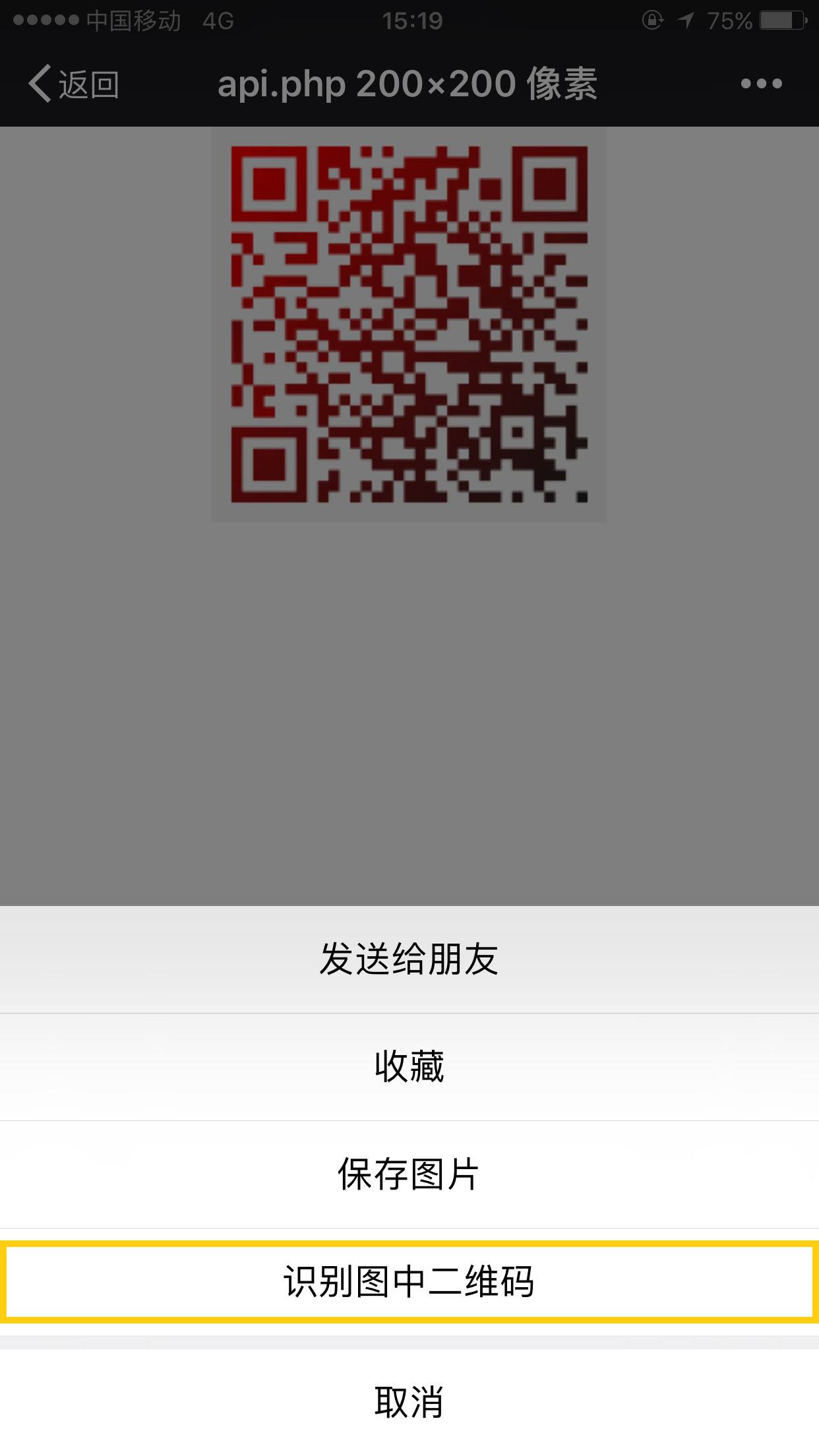Tap the 4G network indicator
Viewport: 819px width, 1456px height.
[220, 21]
